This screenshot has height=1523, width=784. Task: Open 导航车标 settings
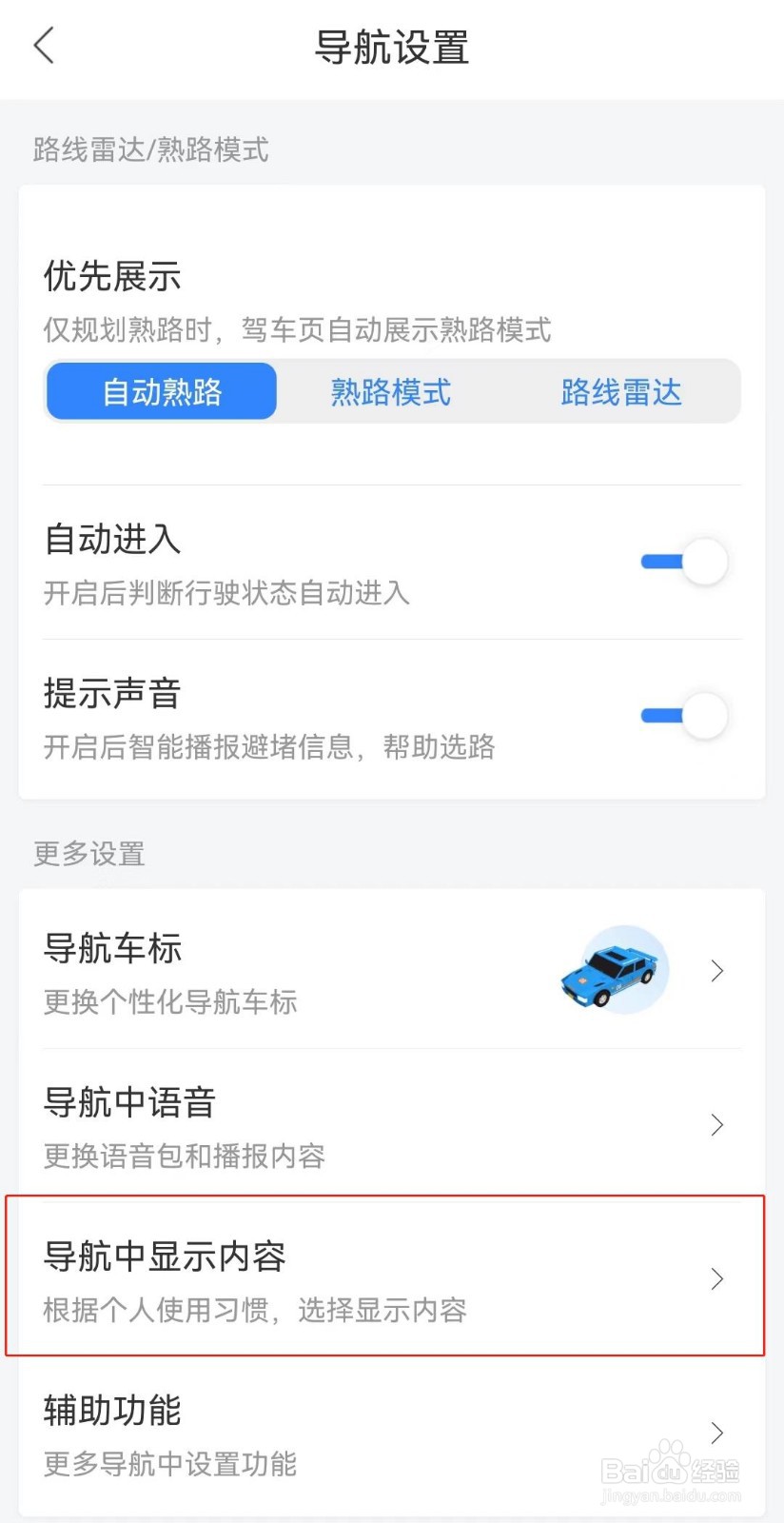tap(391, 971)
